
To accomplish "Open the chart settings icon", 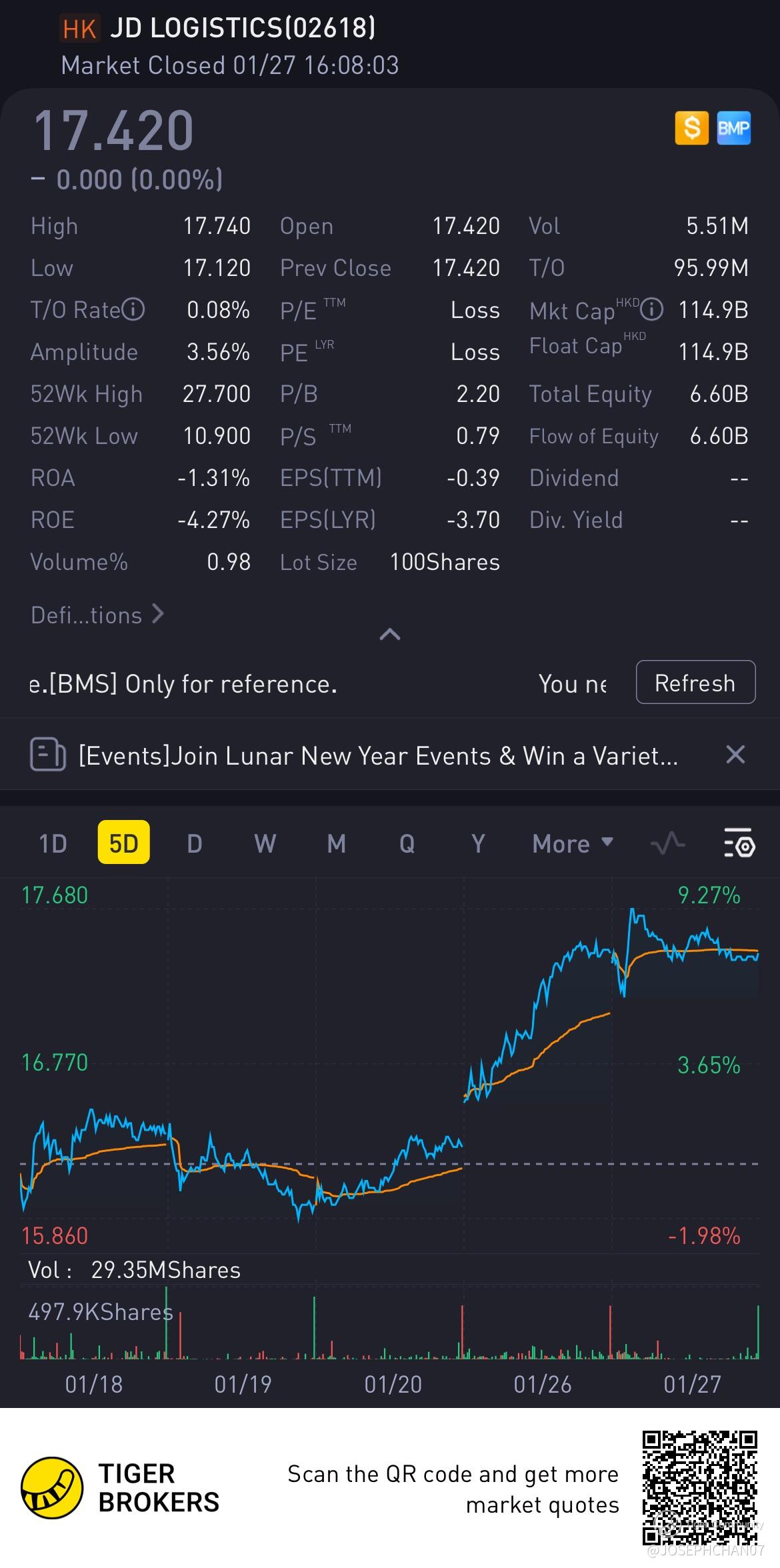I will [x=739, y=843].
